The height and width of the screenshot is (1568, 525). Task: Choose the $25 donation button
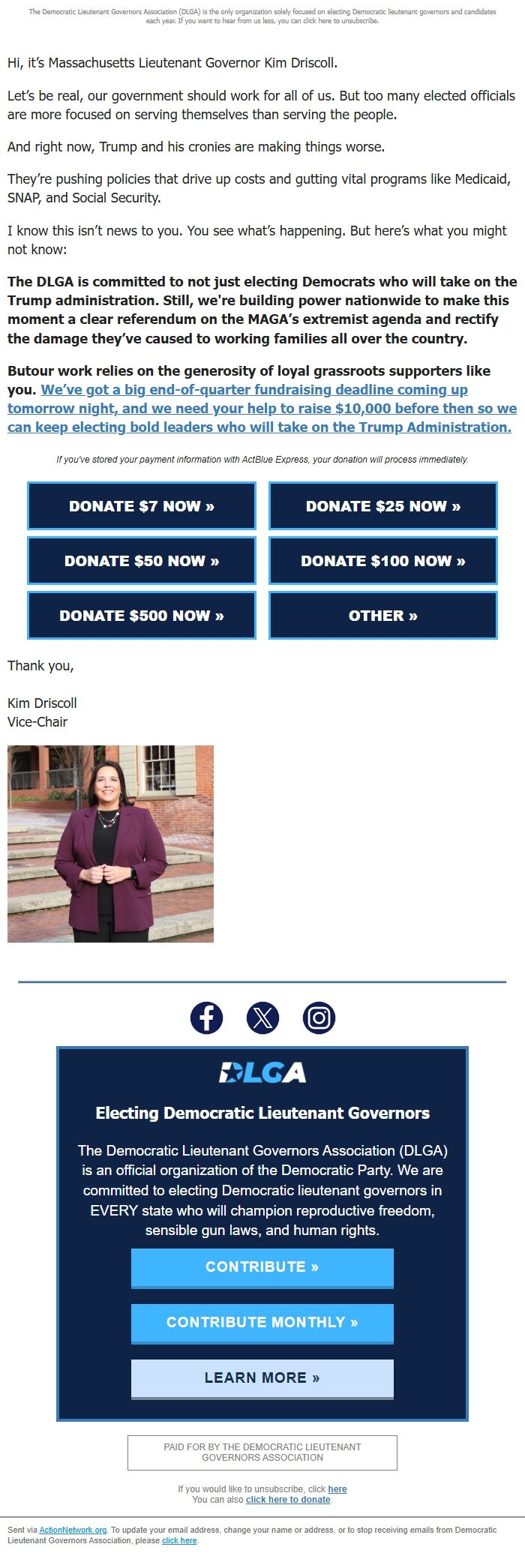pos(382,506)
